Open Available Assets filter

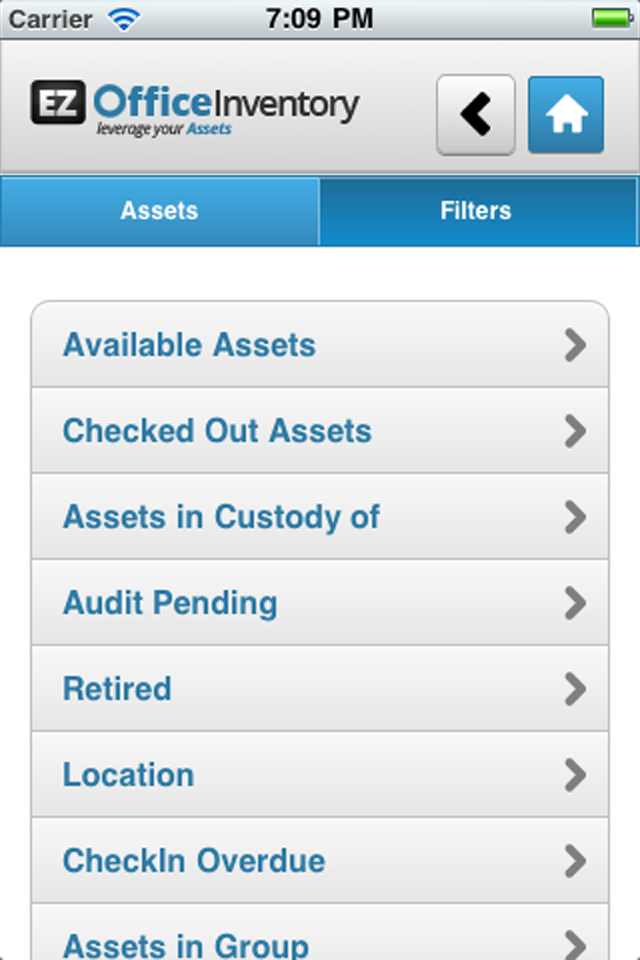(x=320, y=345)
